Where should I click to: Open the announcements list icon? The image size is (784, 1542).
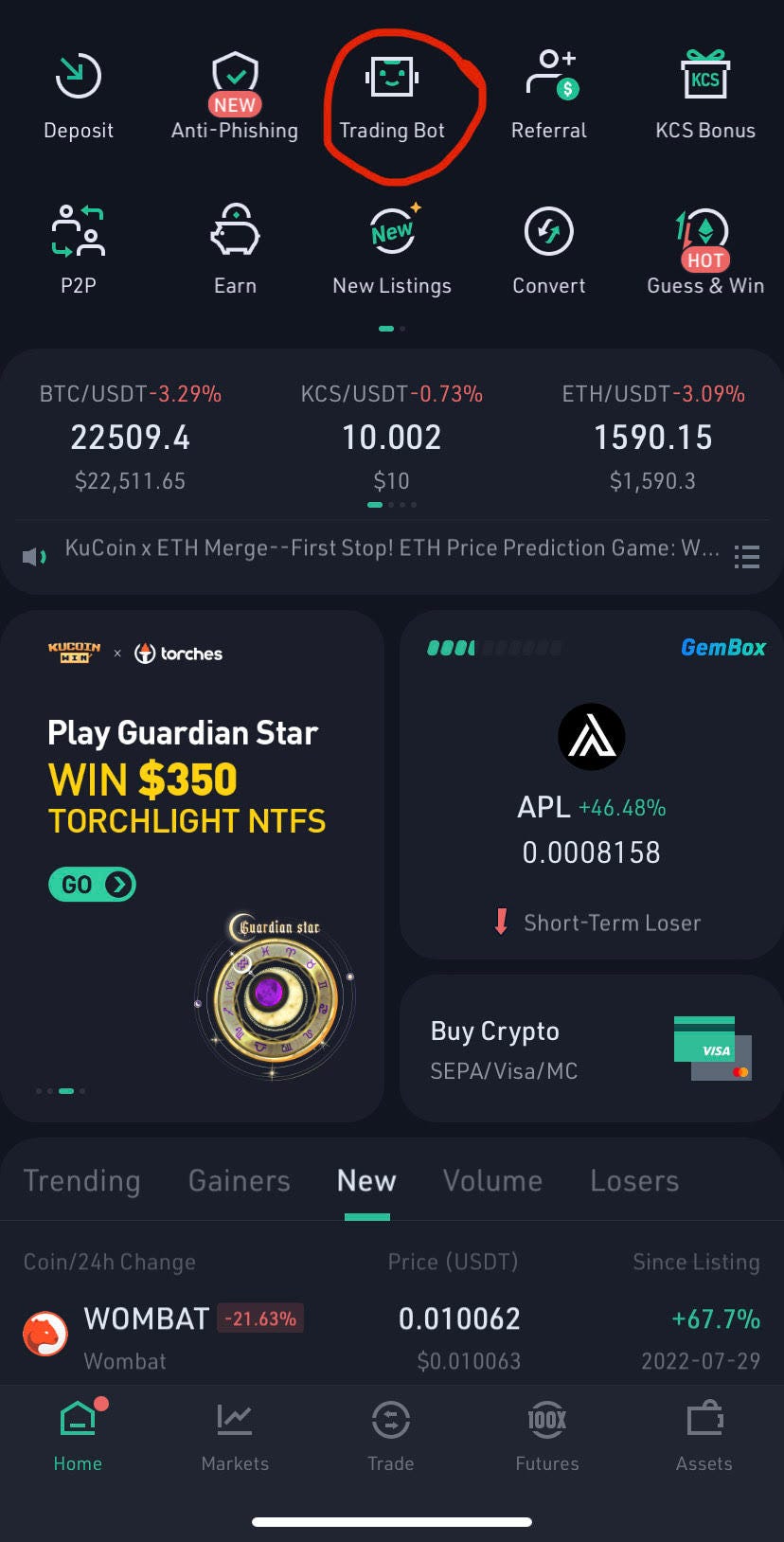(x=747, y=557)
